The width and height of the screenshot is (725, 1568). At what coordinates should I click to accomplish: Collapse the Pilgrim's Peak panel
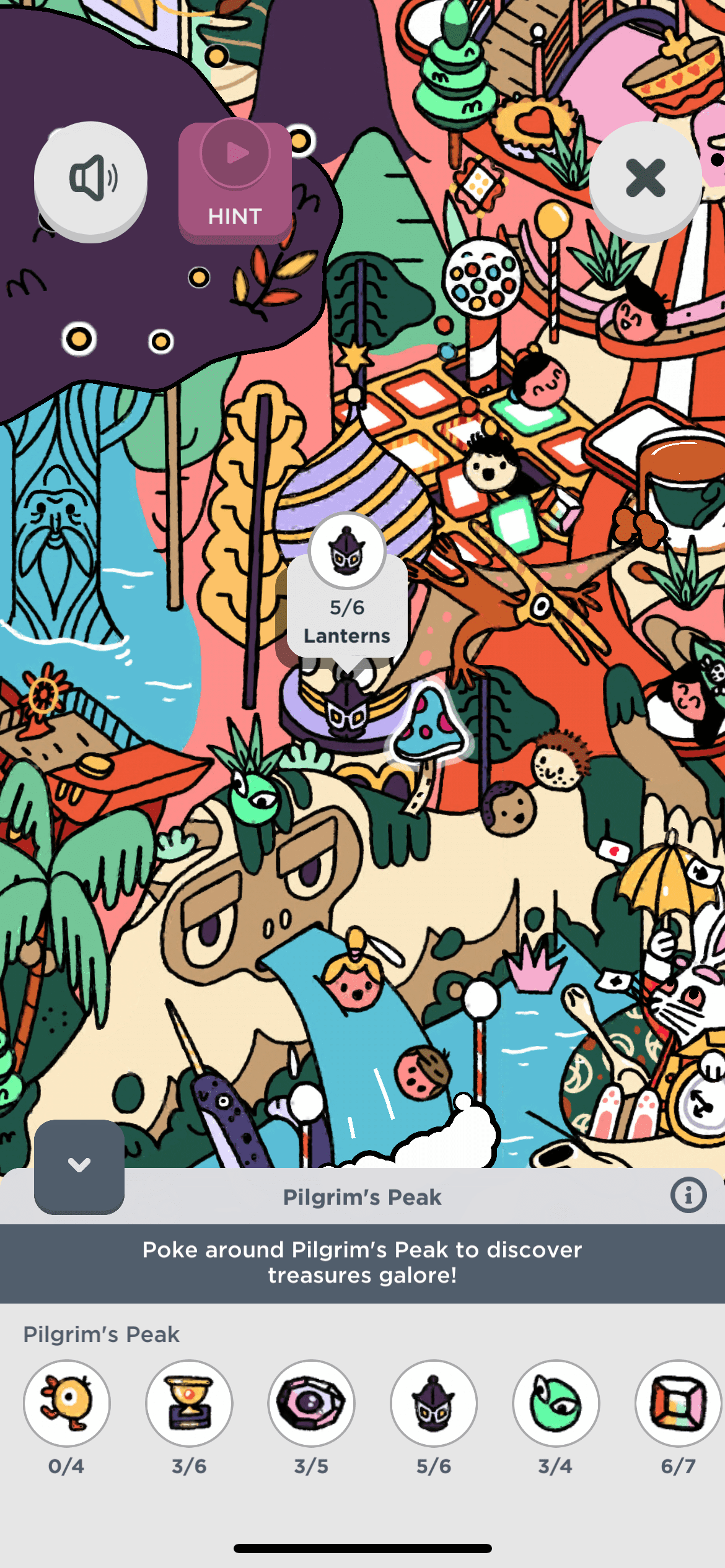(x=79, y=1165)
